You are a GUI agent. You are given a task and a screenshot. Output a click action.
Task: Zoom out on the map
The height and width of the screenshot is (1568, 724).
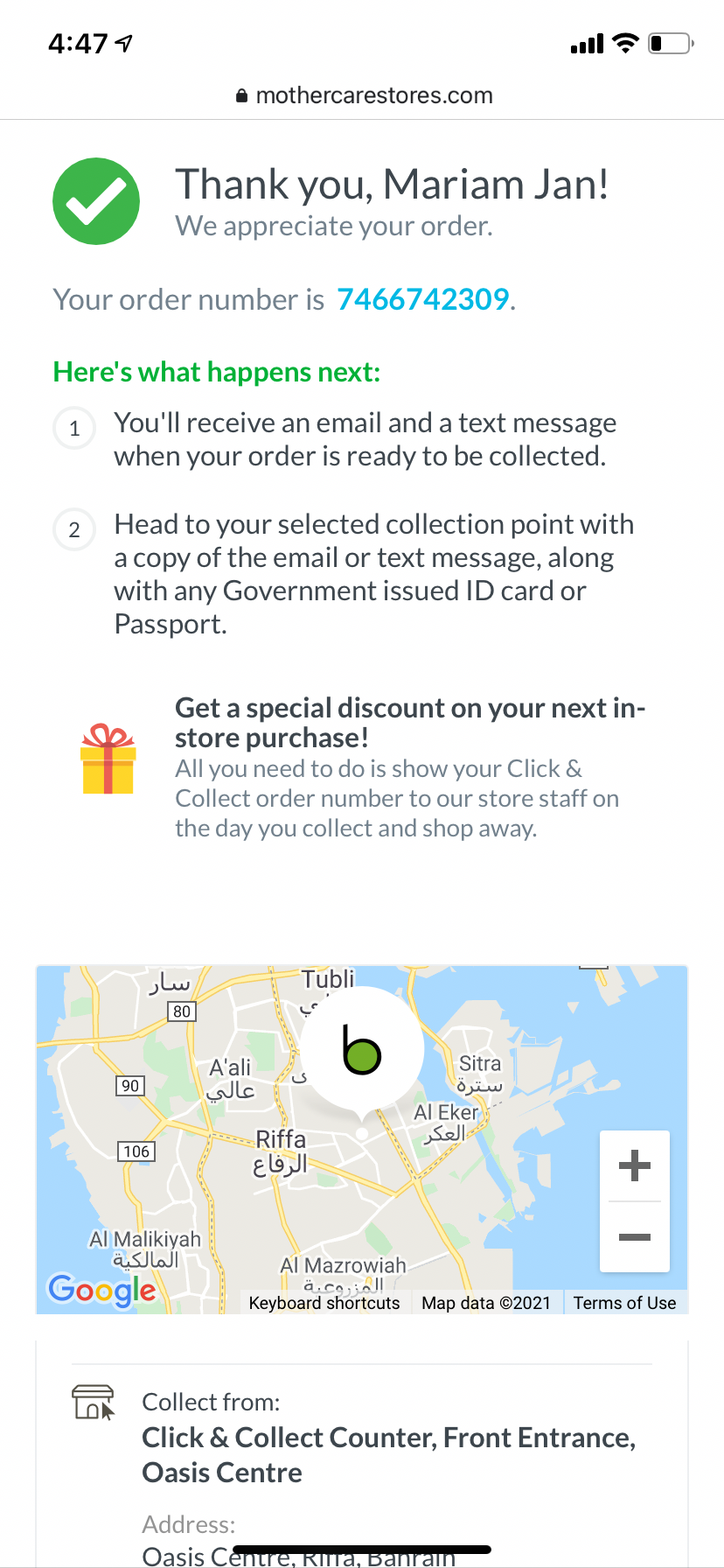[634, 1236]
